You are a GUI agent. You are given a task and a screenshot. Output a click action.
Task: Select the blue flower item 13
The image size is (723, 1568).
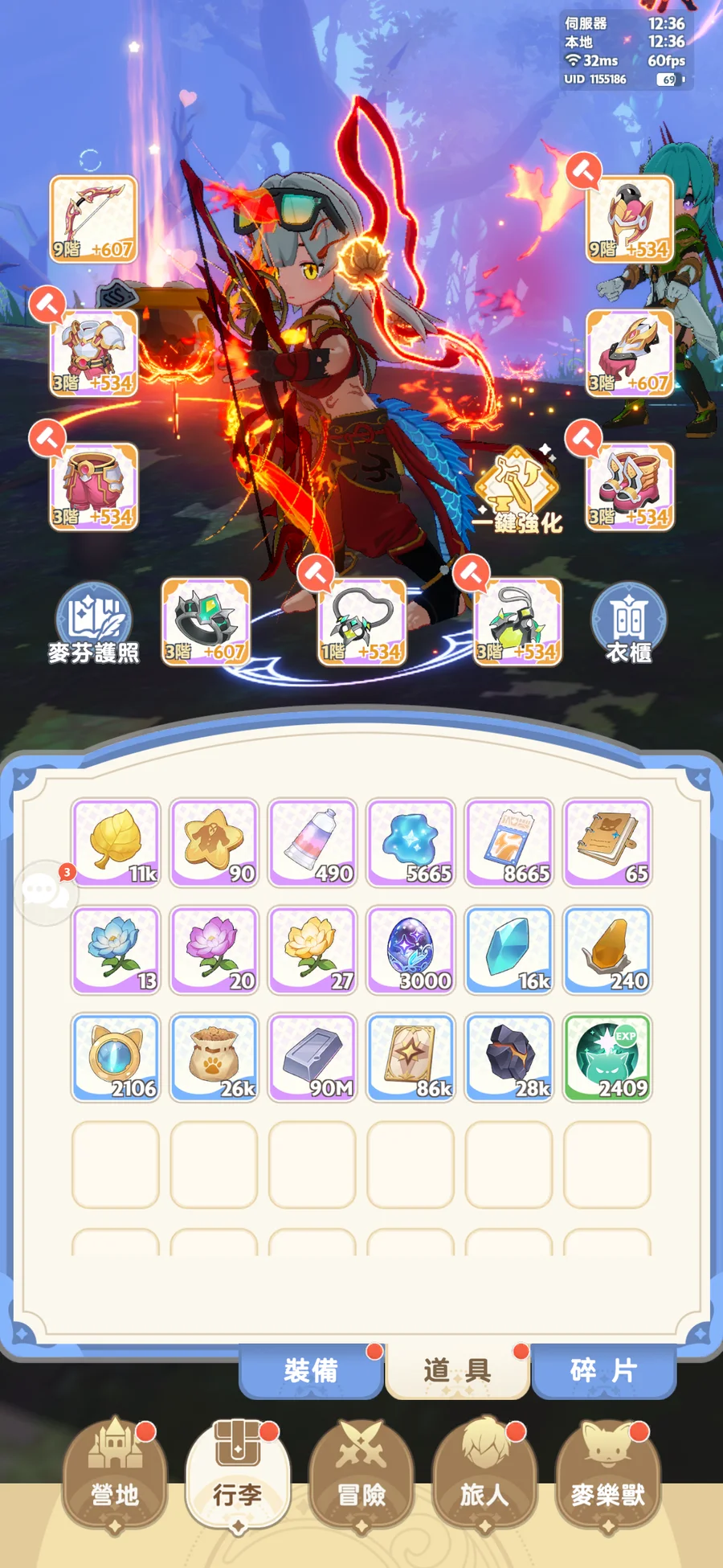(116, 950)
